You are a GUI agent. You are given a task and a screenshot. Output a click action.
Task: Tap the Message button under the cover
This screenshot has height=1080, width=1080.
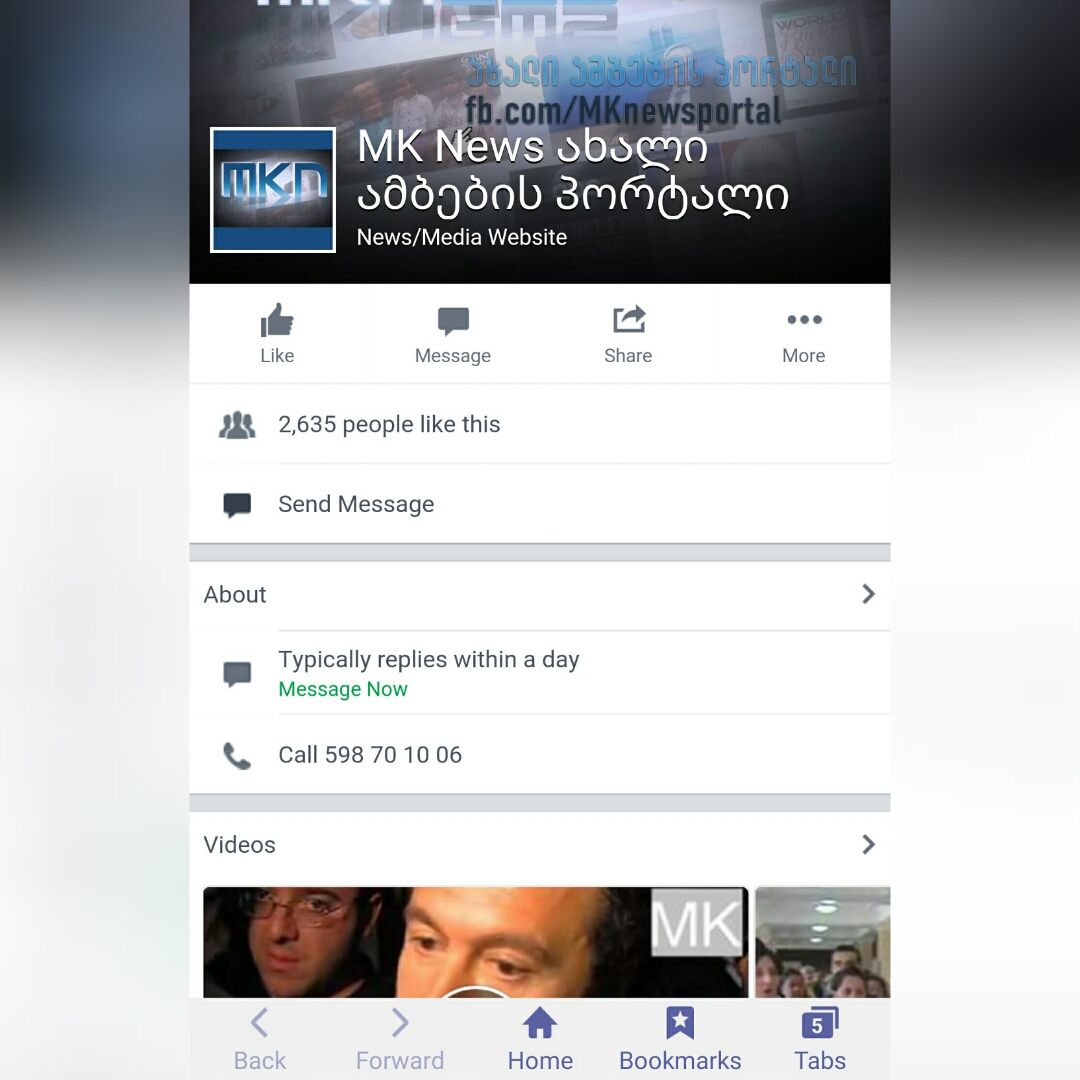pyautogui.click(x=453, y=335)
